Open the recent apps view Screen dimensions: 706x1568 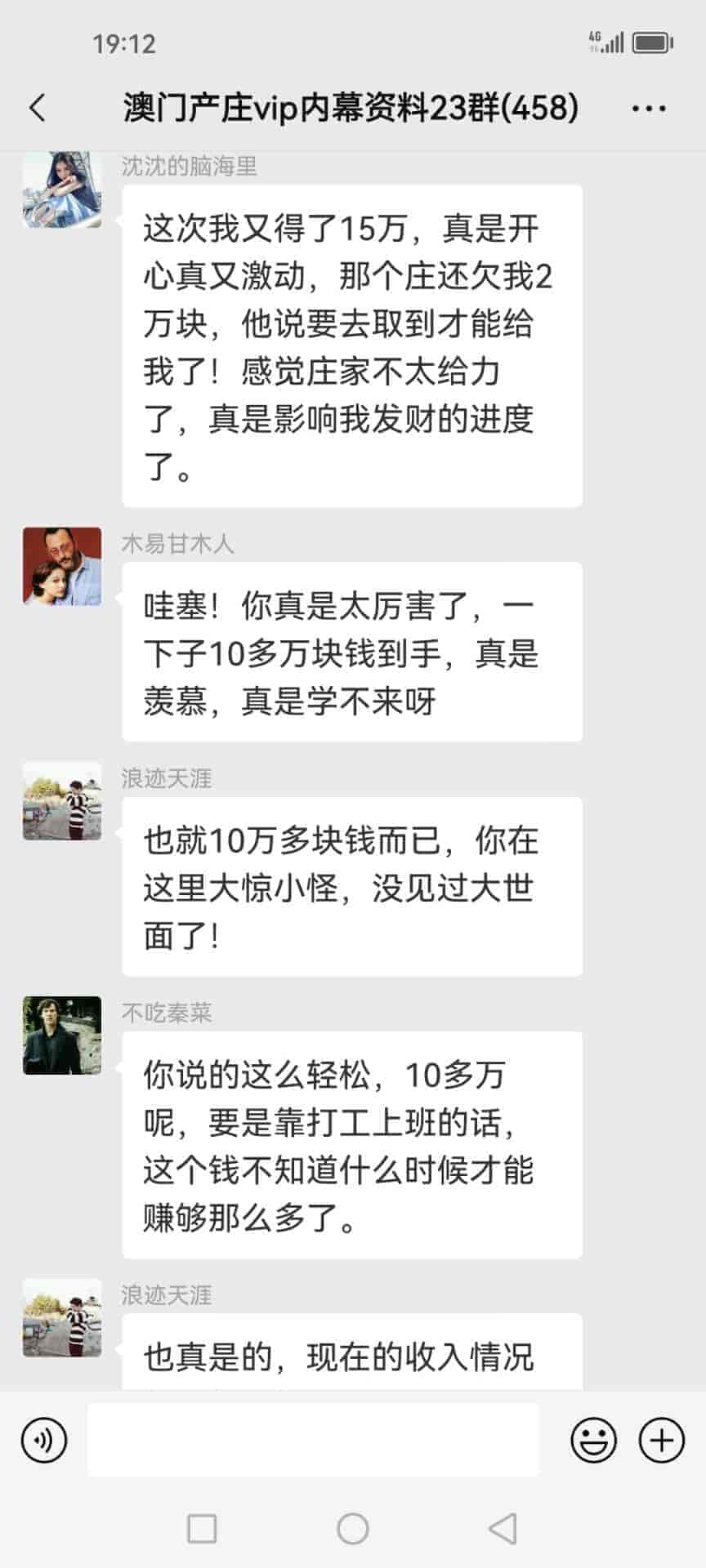[202, 1528]
